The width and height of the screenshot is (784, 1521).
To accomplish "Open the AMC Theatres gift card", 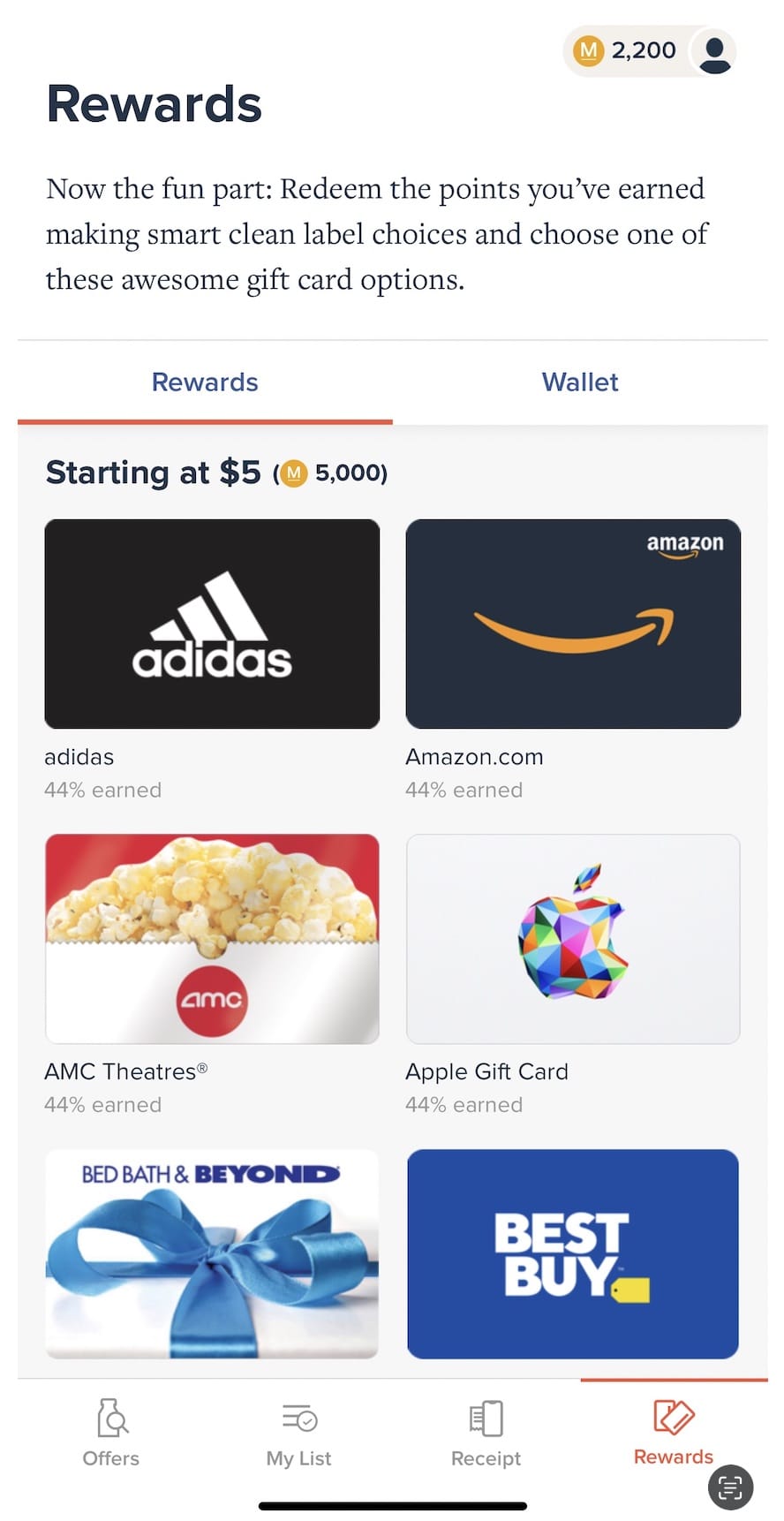I will (x=212, y=938).
